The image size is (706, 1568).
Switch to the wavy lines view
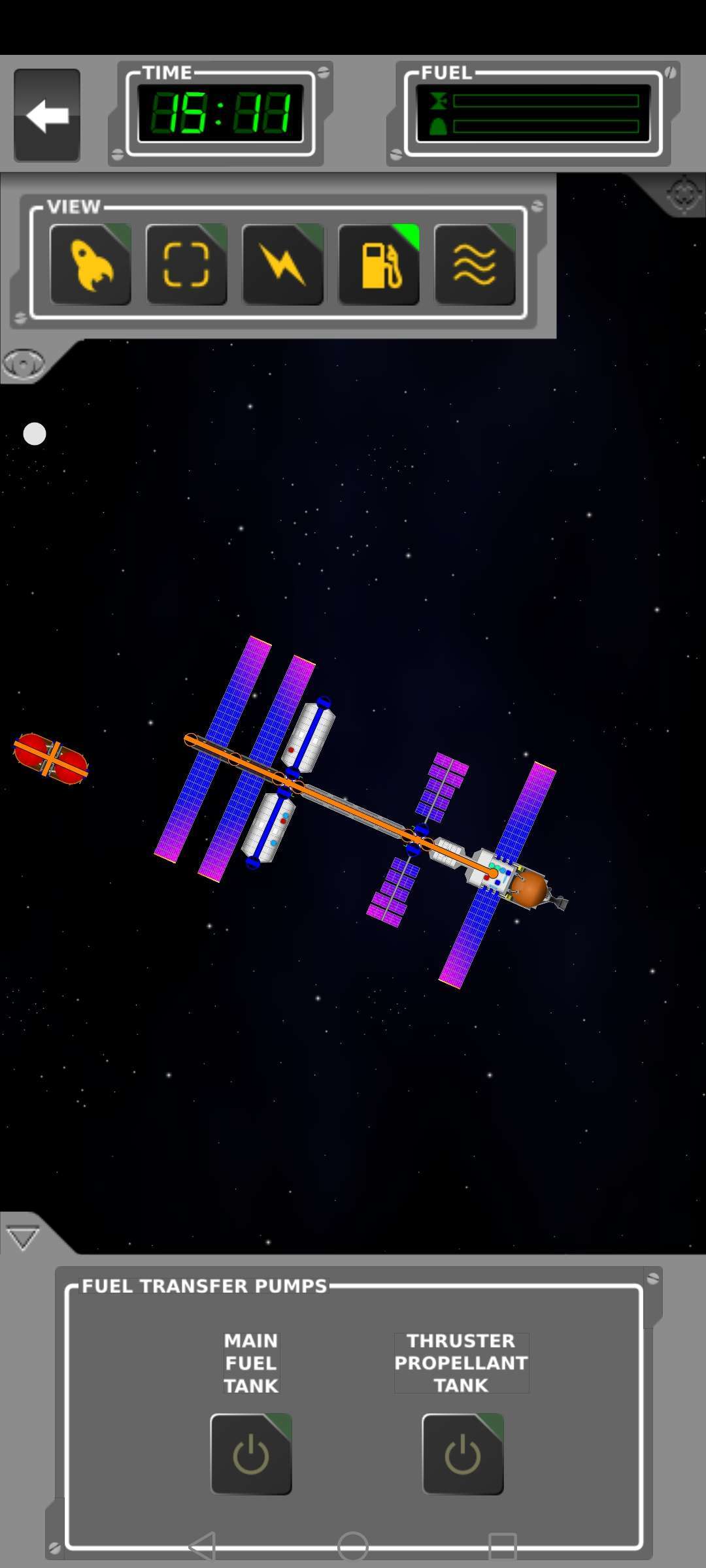coord(475,265)
